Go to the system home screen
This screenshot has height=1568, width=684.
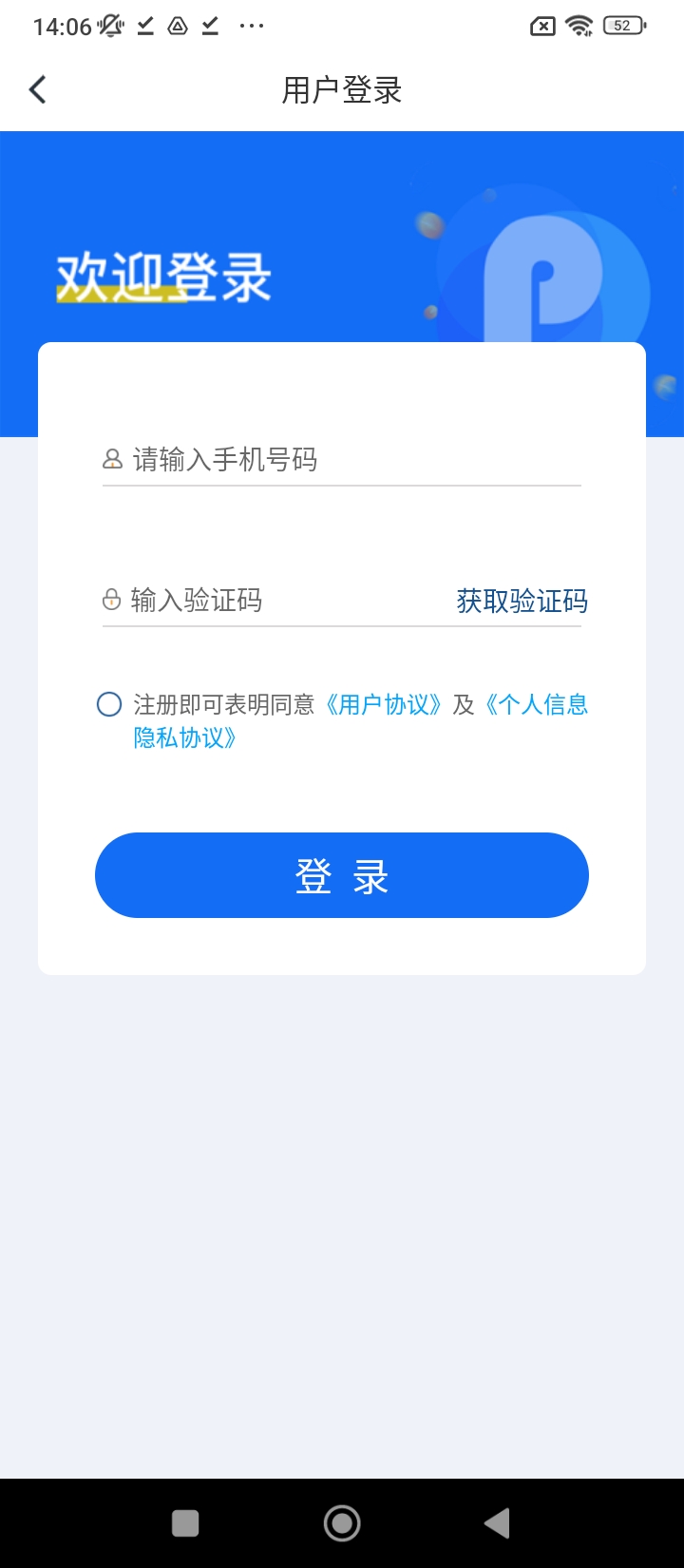click(x=342, y=1523)
